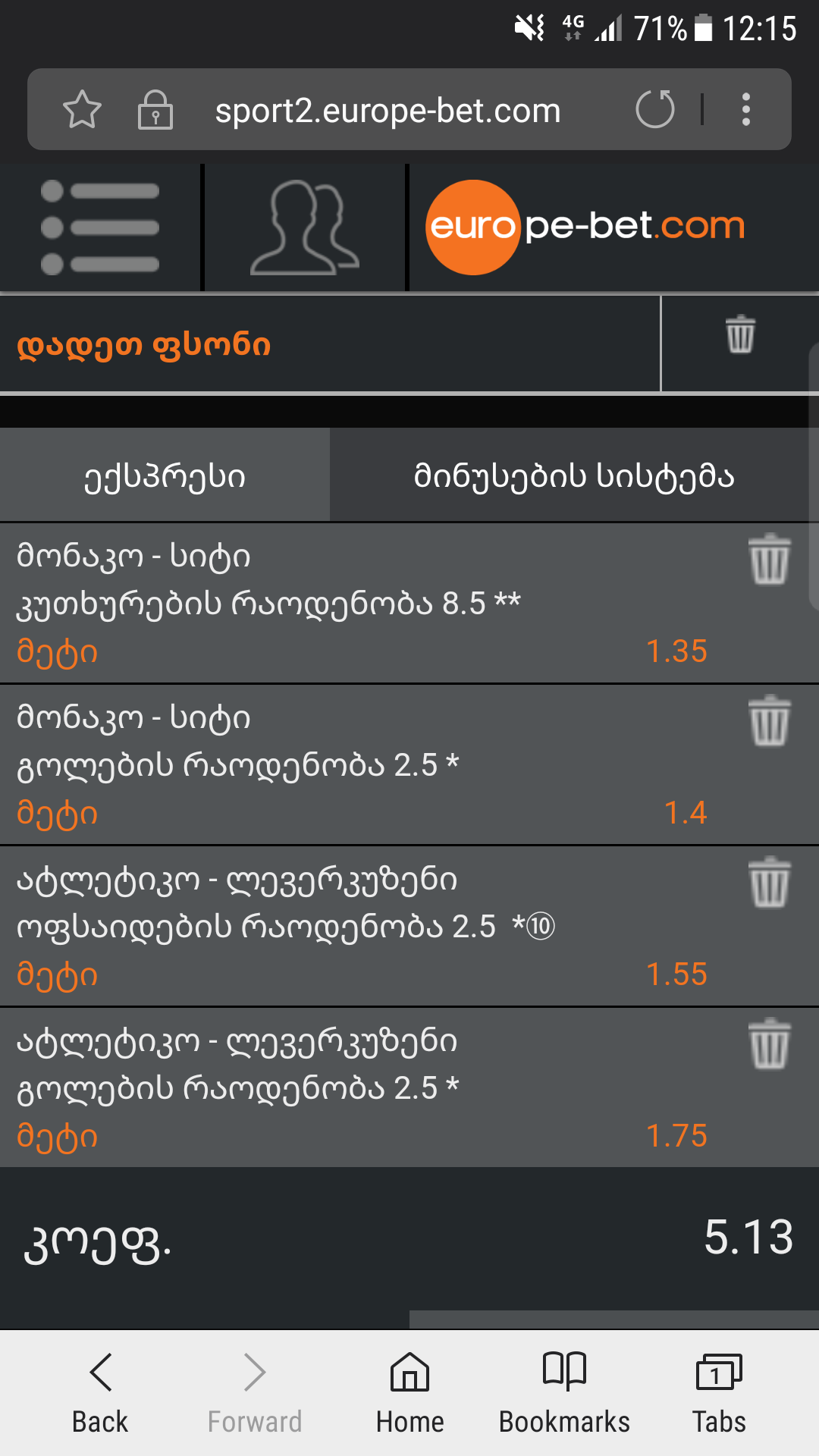Clear the entire bet slip with top trash icon
The height and width of the screenshot is (1456, 819).
(x=740, y=335)
